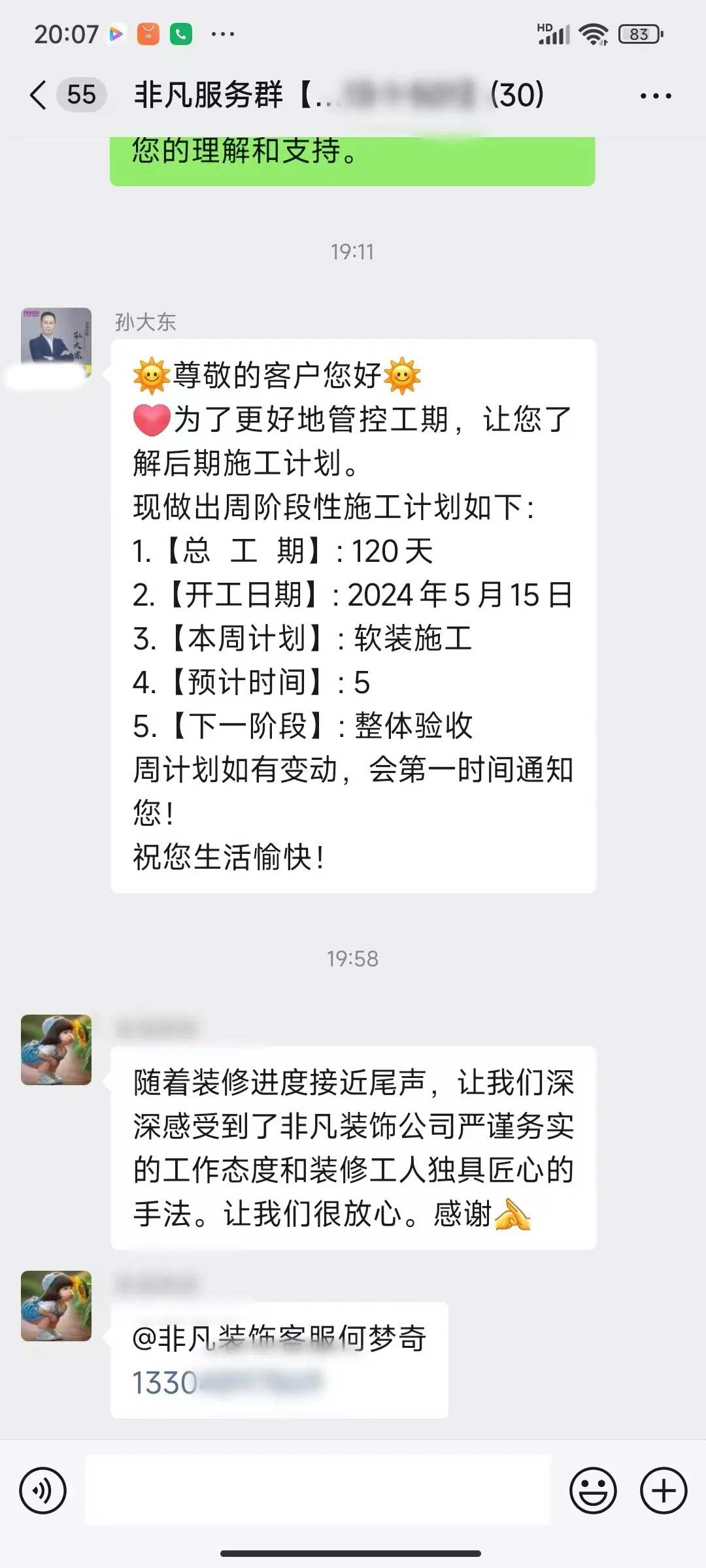Go back to the chat list
706x1568 pixels.
point(39,95)
